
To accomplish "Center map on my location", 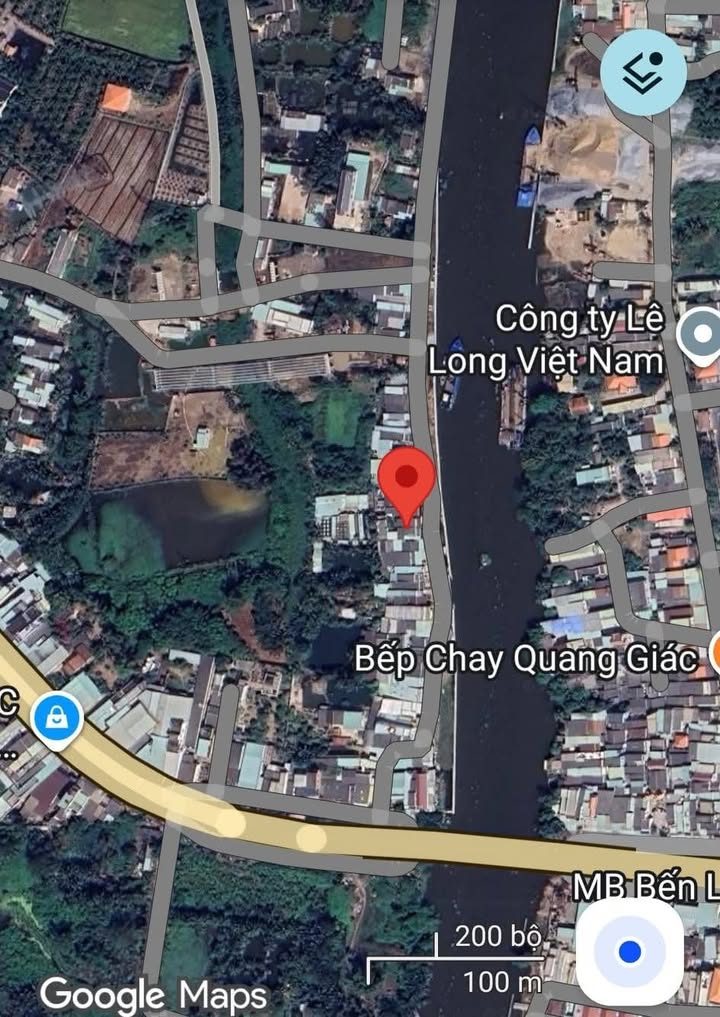I will coord(629,951).
